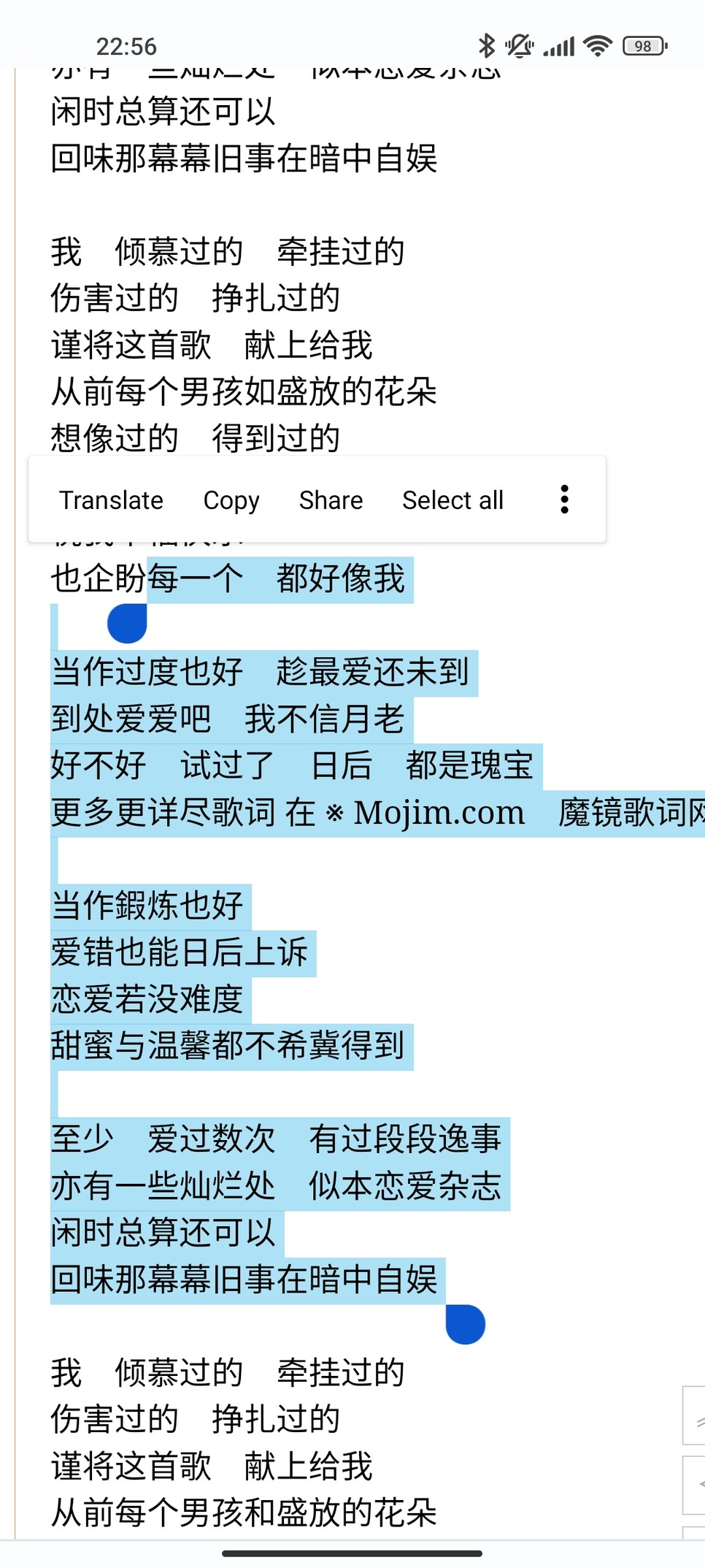Open the text toolbar overflow menu
Viewport: 705px width, 1568px height.
[564, 500]
